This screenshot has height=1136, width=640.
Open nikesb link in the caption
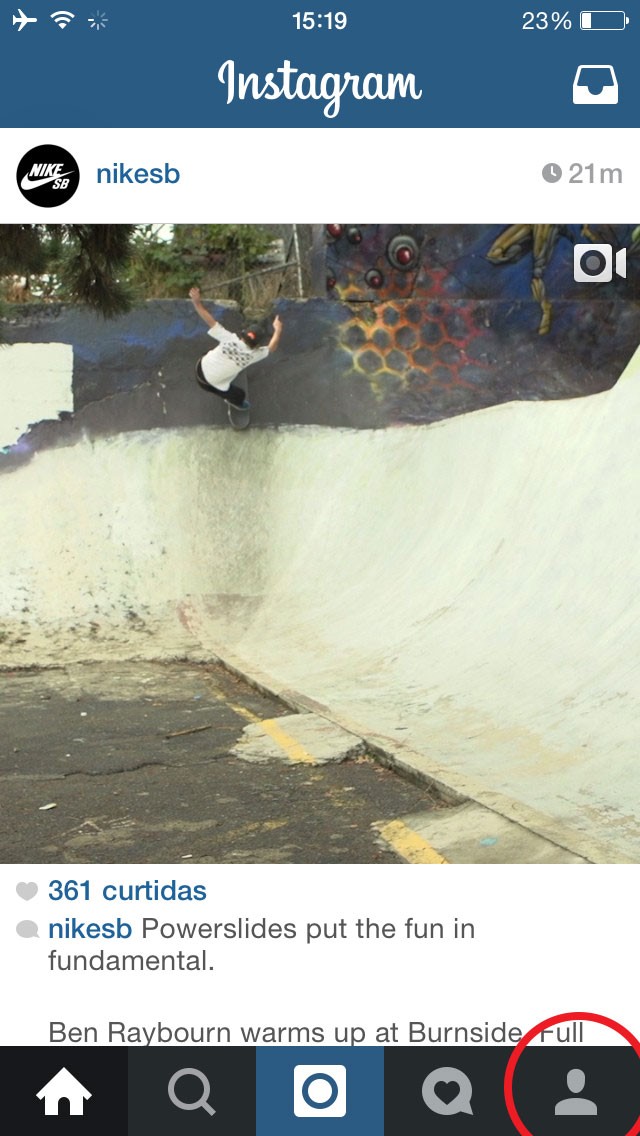(90, 929)
